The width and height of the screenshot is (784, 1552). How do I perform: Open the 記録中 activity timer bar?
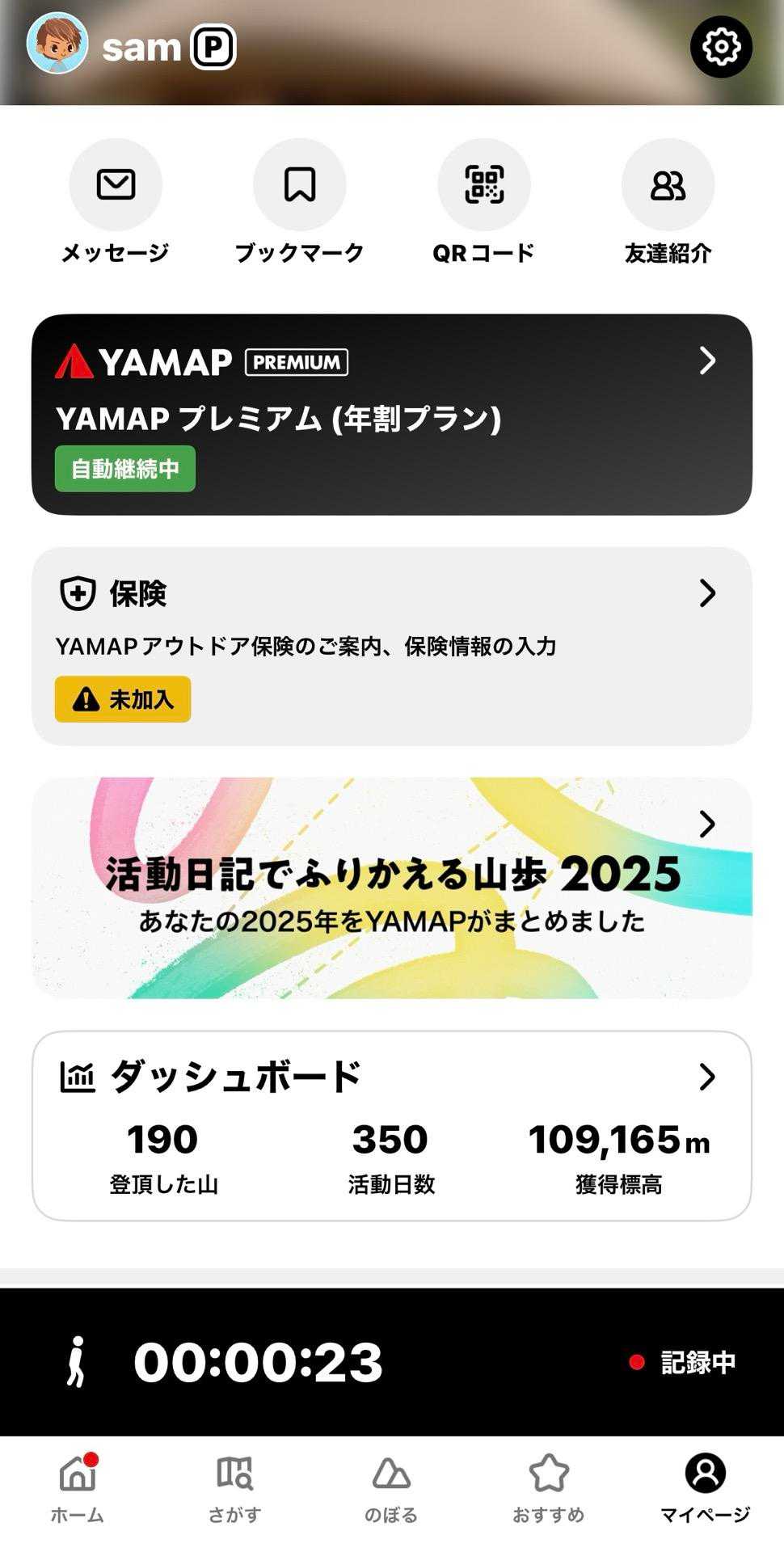pyautogui.click(x=392, y=1361)
